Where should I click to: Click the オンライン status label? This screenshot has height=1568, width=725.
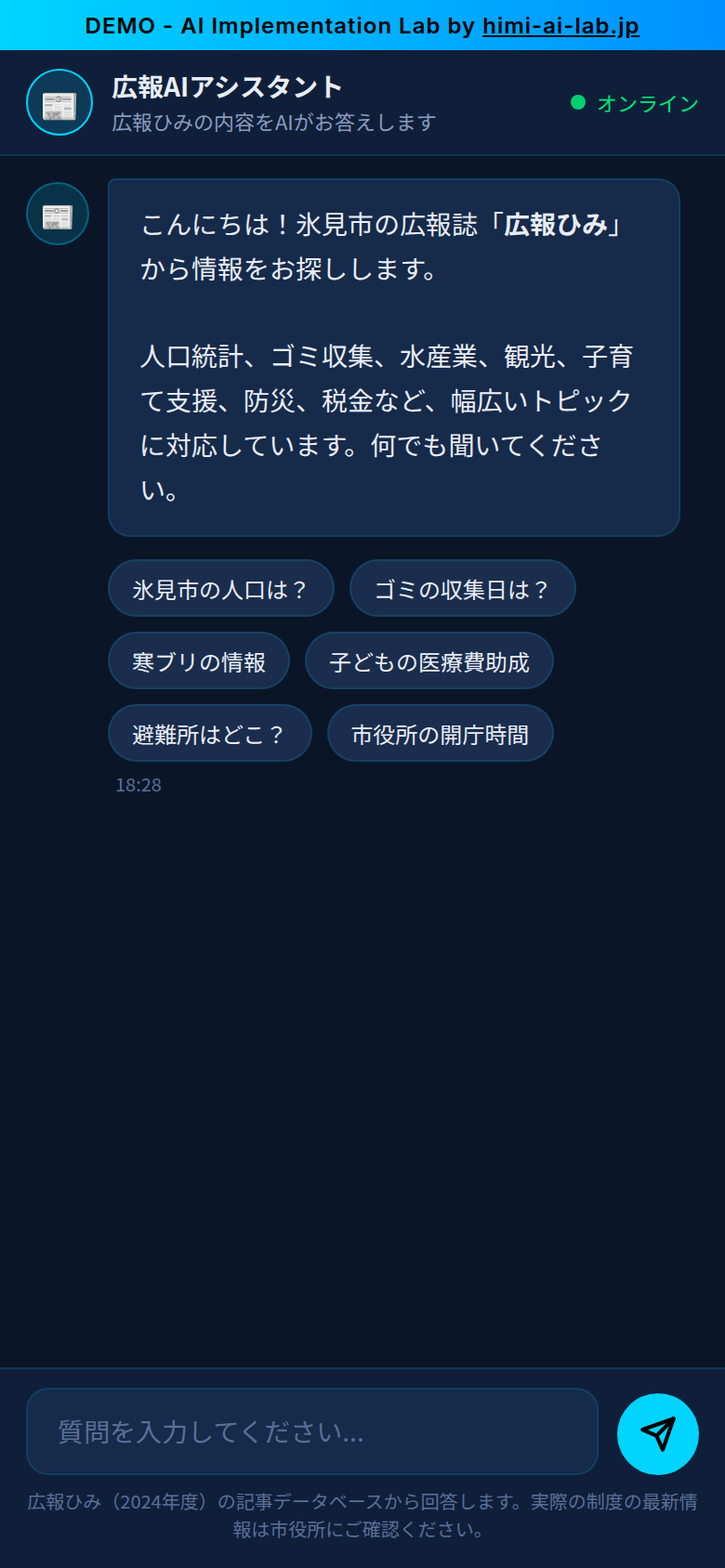(647, 105)
